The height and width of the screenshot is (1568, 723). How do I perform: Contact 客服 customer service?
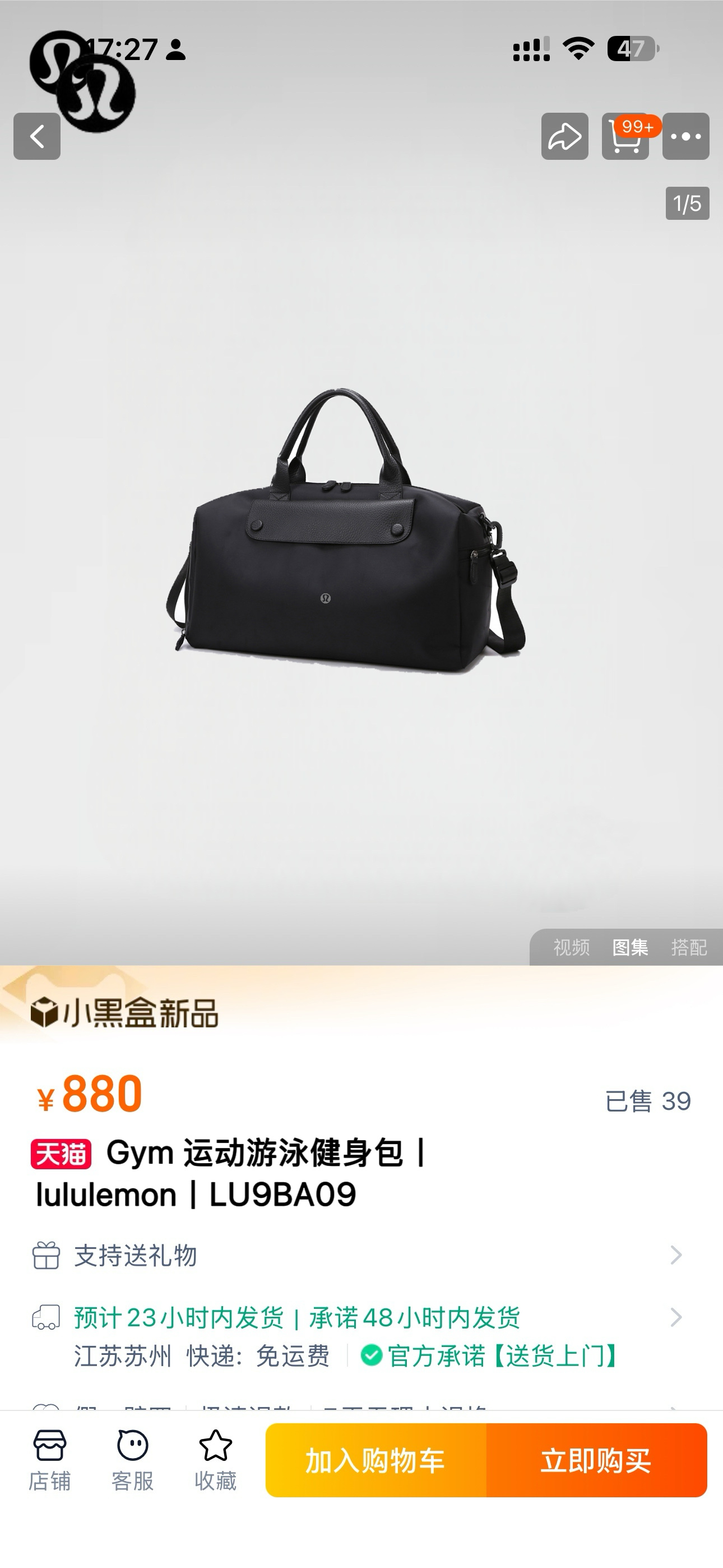click(133, 1460)
